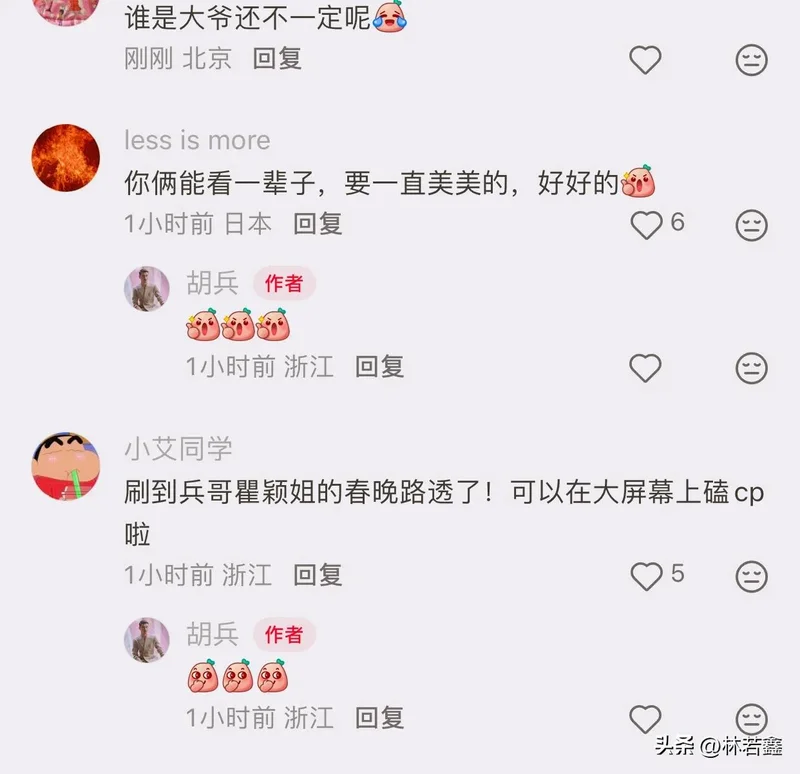Dislike 胡兵's reply under 小艾同学
Image resolution: width=800 pixels, height=774 pixels.
(751, 718)
